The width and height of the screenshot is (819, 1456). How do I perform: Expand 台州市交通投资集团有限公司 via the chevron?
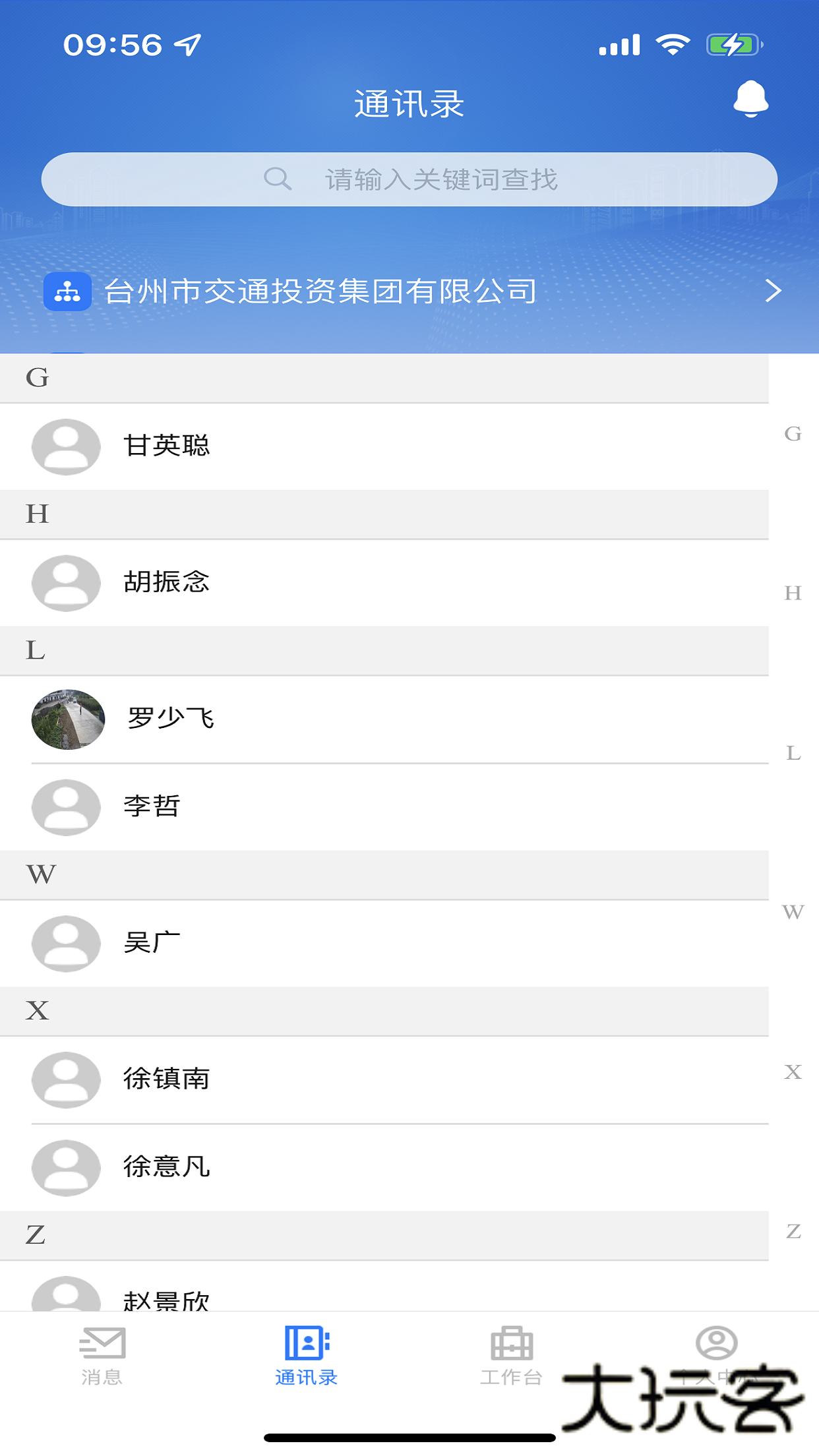coord(773,290)
